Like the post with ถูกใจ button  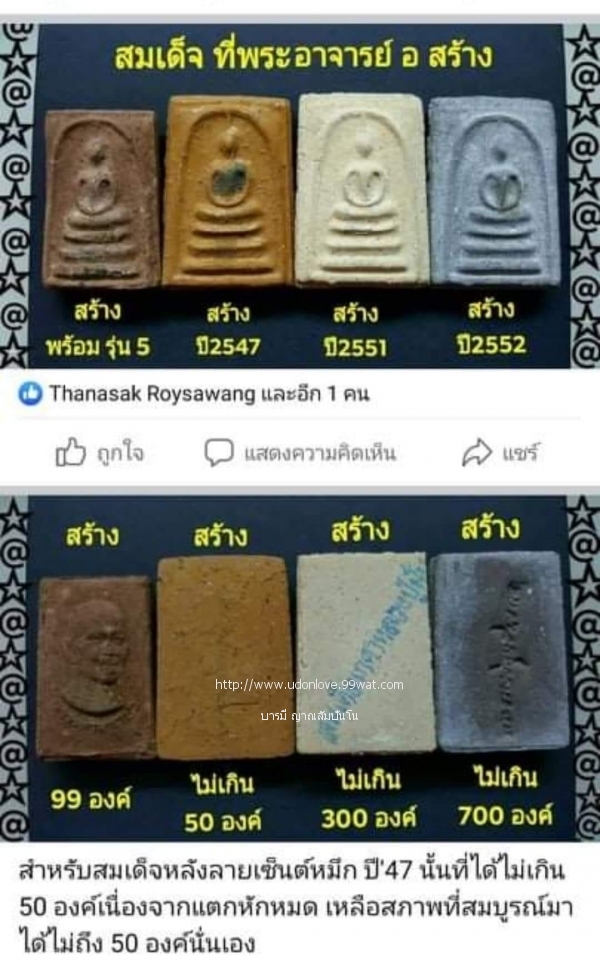pos(100,453)
